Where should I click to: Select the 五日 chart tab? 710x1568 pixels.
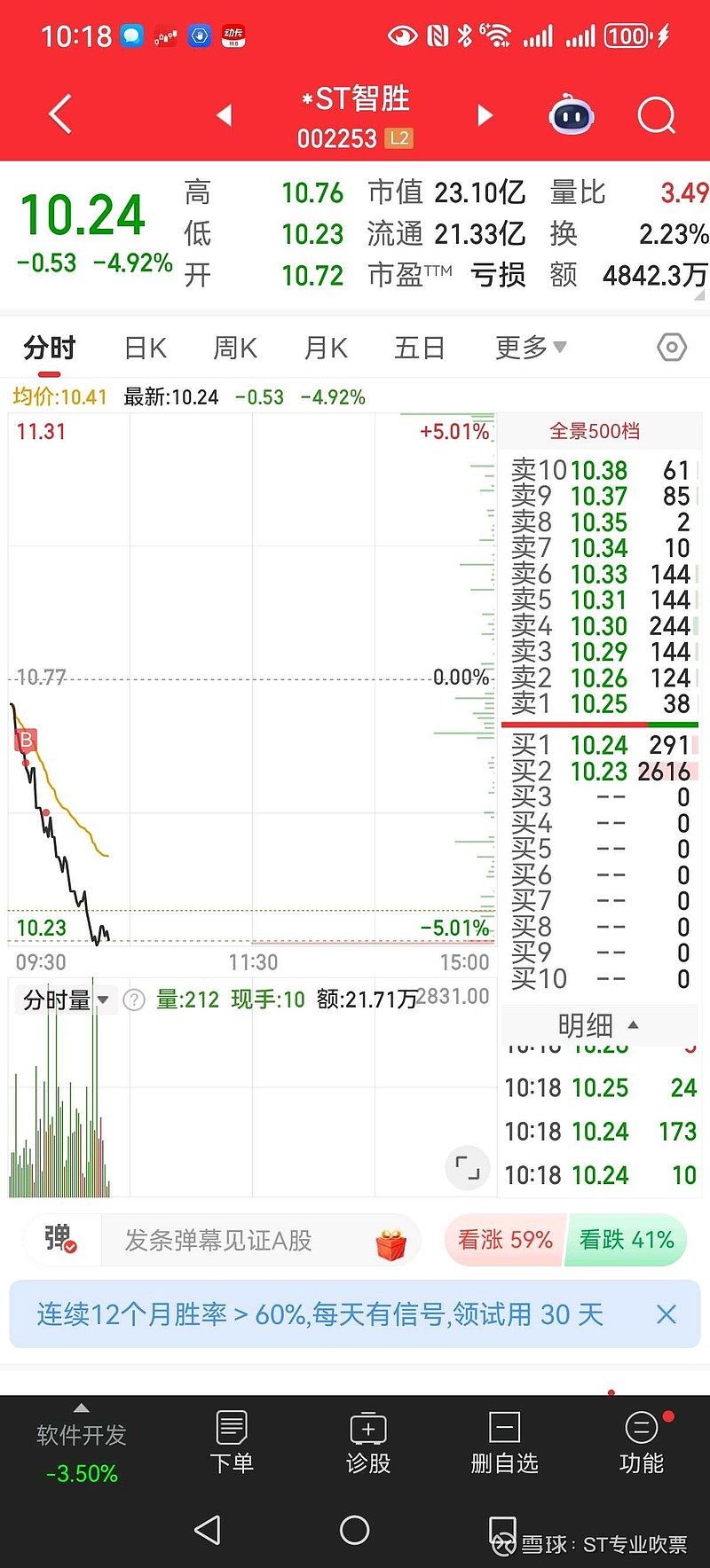[419, 348]
